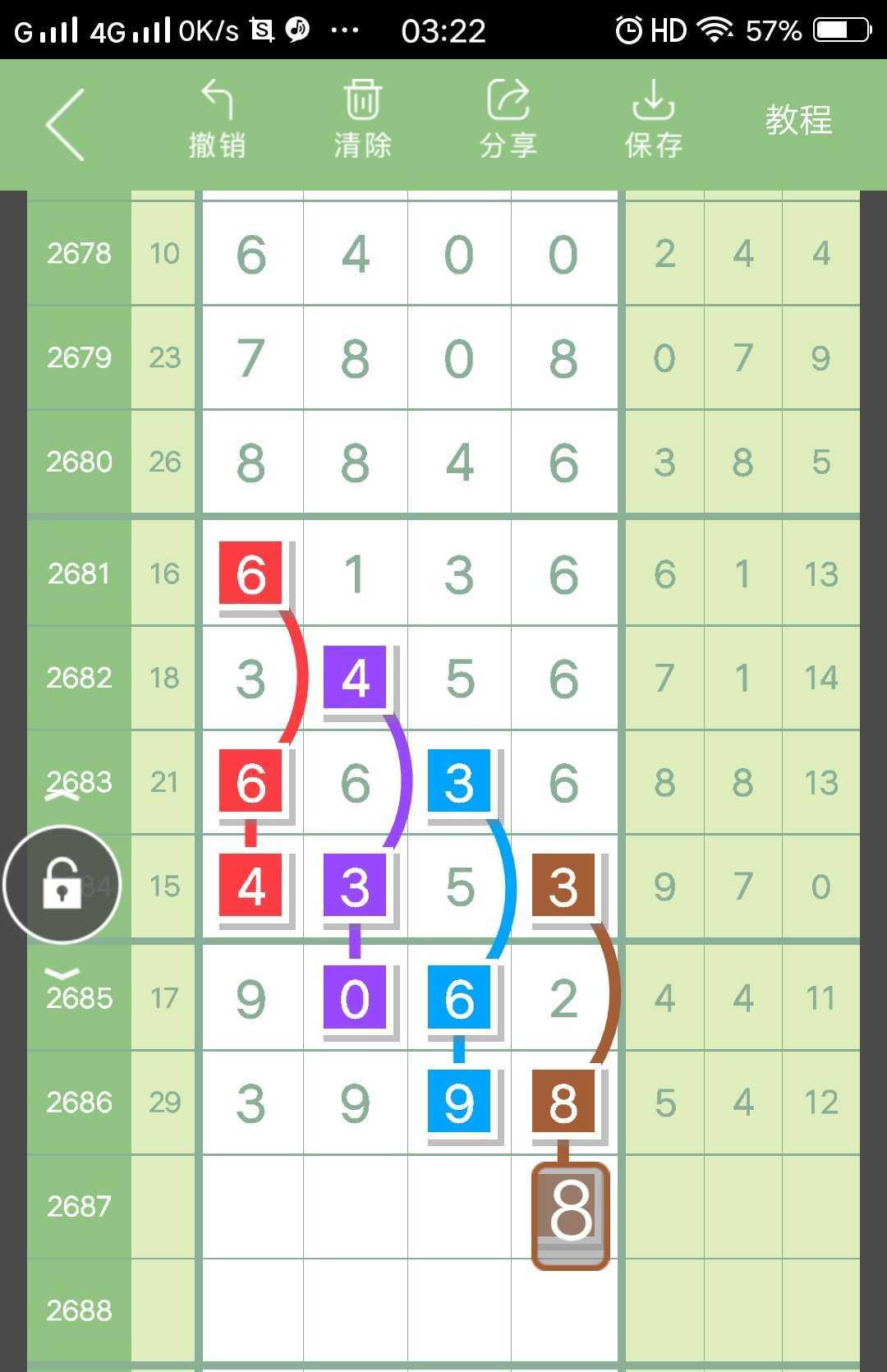Save the chart with 保存
This screenshot has width=887, height=1372.
click(653, 121)
